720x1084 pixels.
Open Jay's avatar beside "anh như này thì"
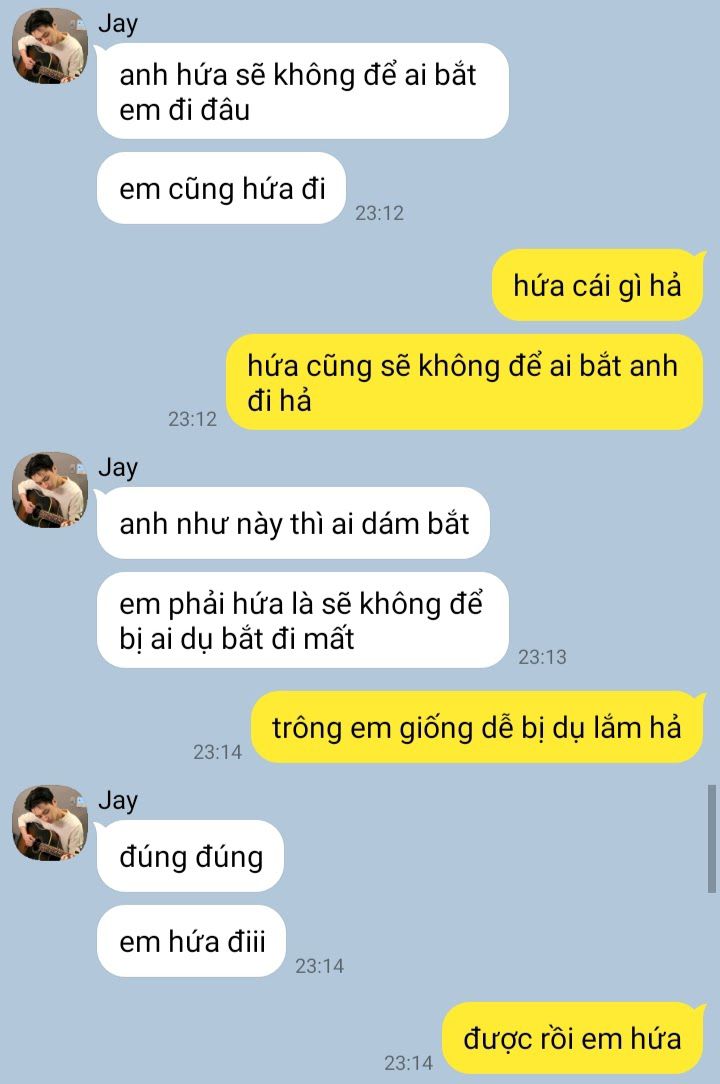(50, 490)
